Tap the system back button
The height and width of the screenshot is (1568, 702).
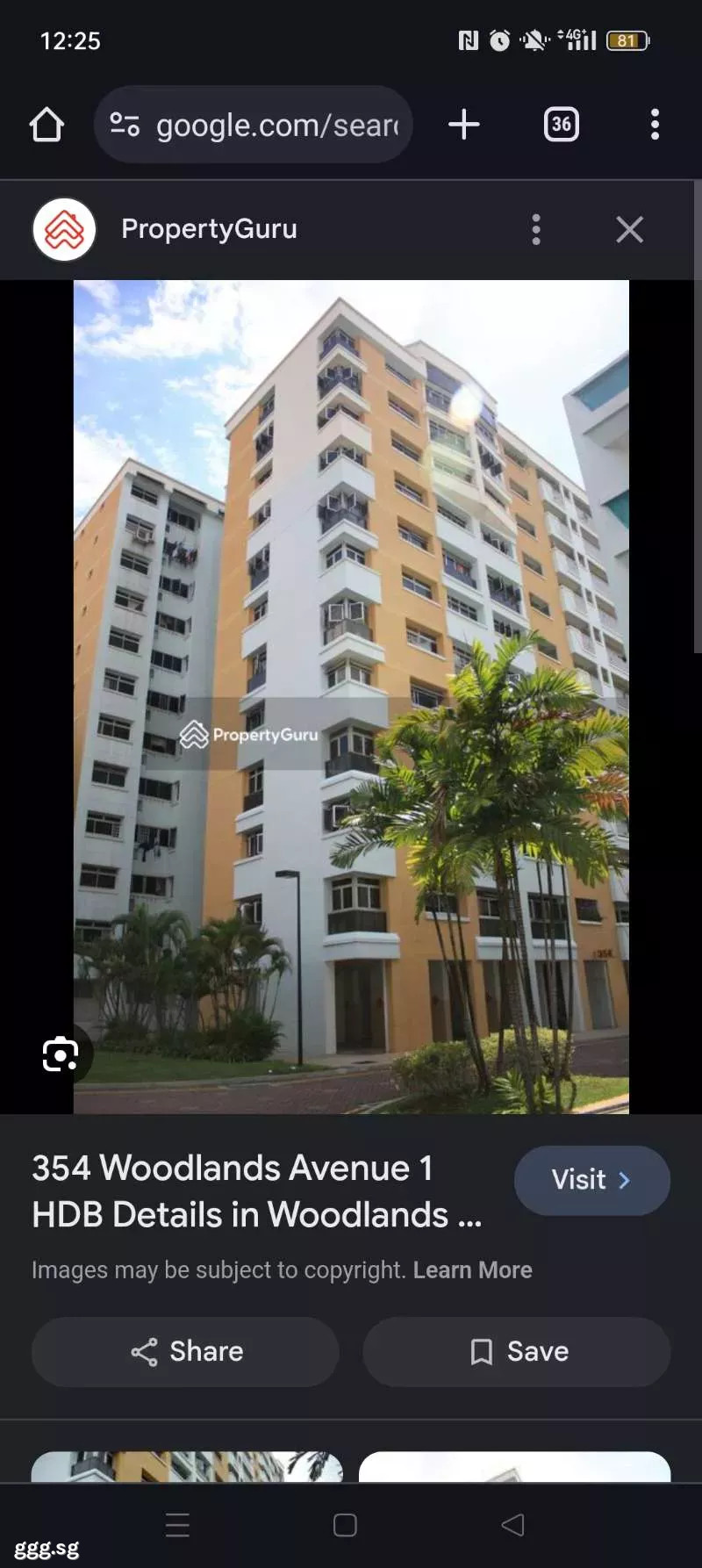point(513,1525)
